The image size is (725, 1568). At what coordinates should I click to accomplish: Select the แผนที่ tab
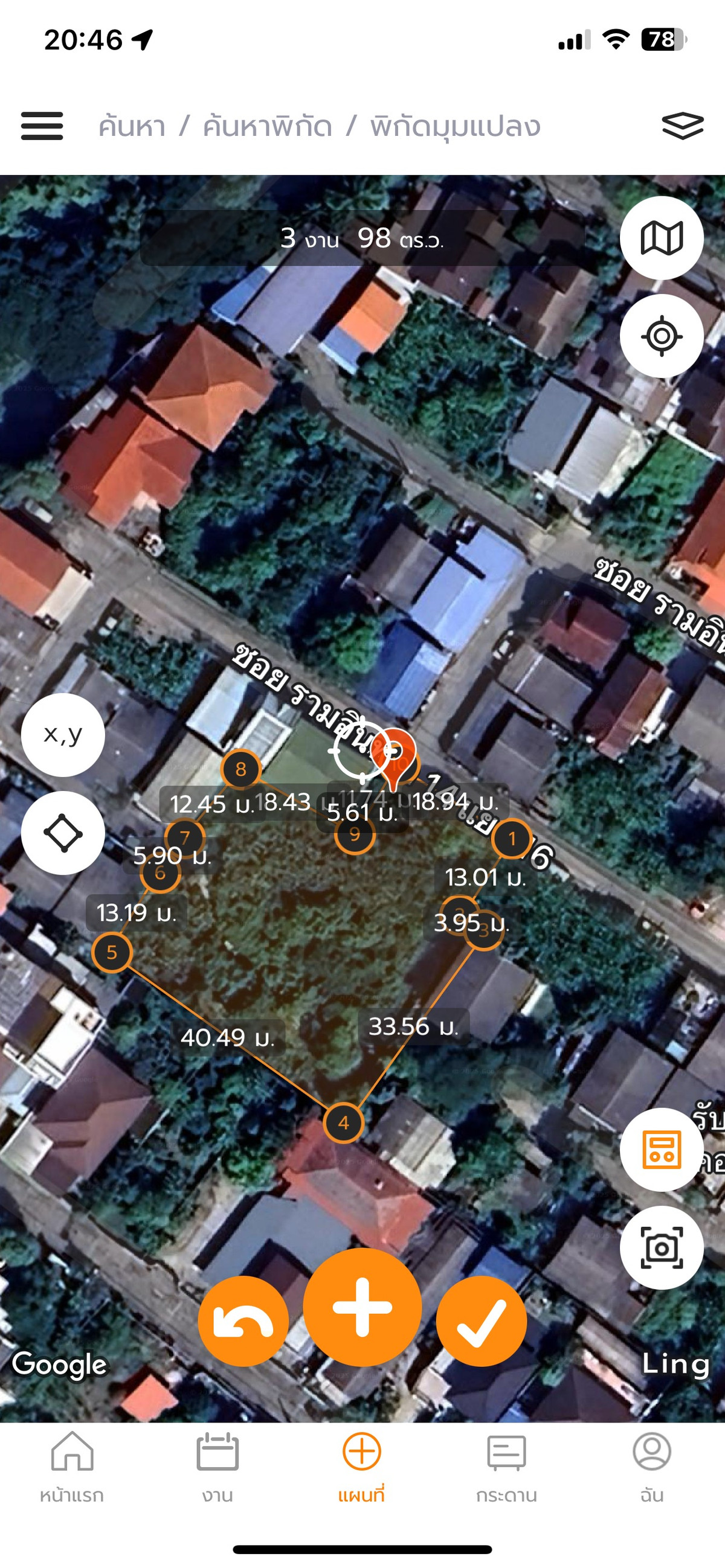click(362, 1467)
